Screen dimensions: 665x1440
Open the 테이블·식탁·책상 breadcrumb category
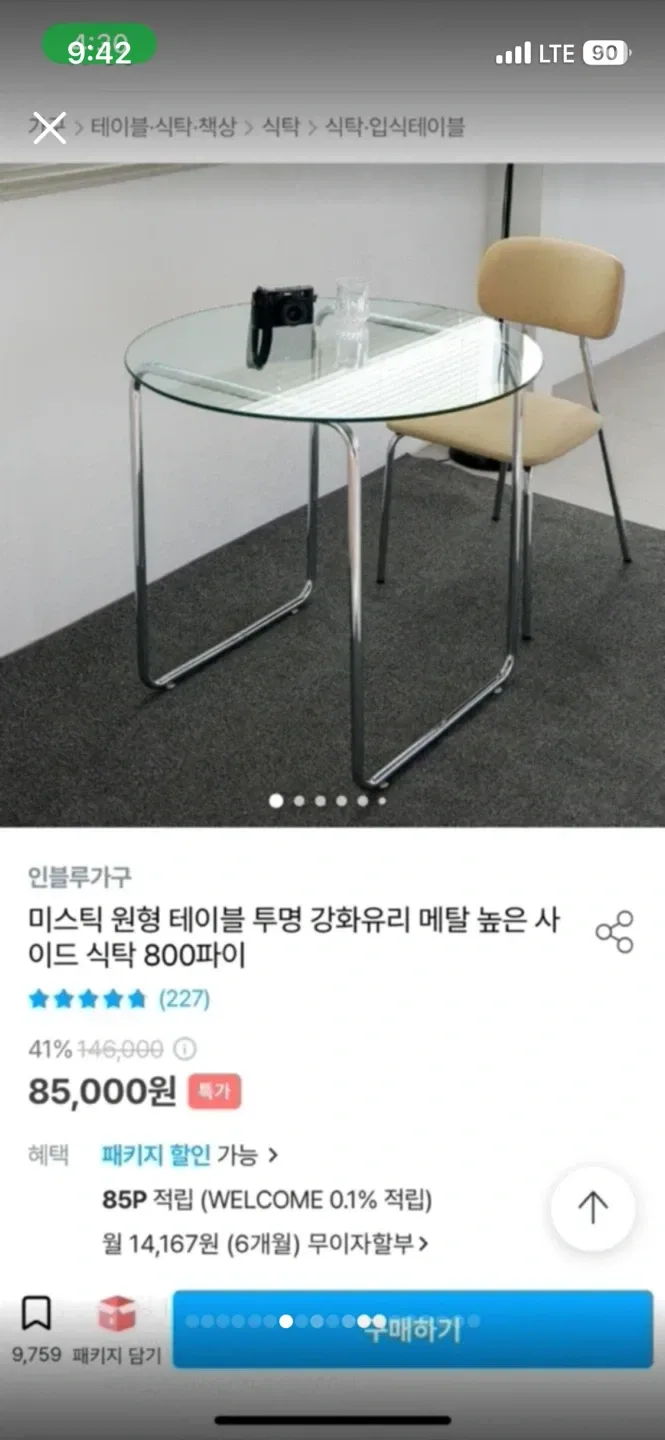(163, 127)
